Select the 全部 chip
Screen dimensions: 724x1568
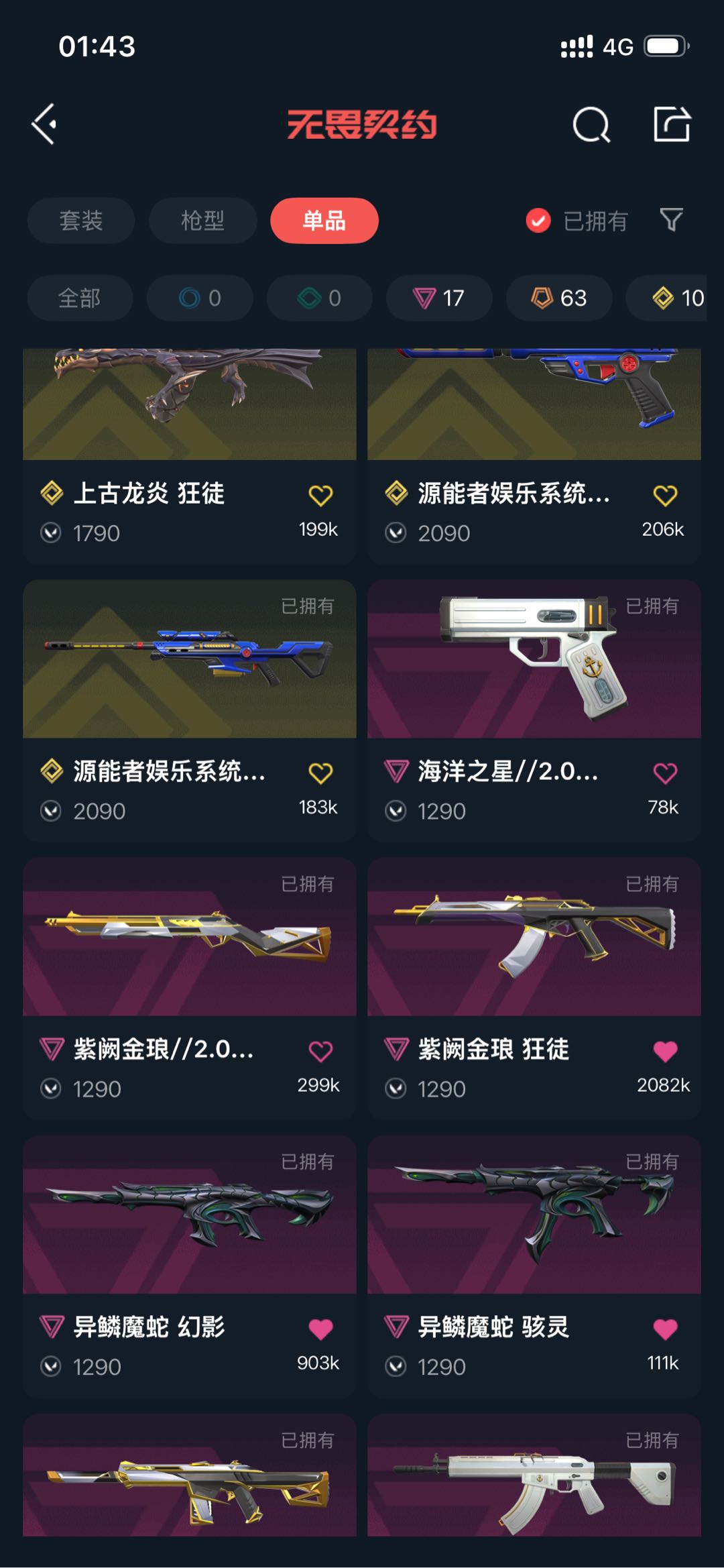(80, 298)
